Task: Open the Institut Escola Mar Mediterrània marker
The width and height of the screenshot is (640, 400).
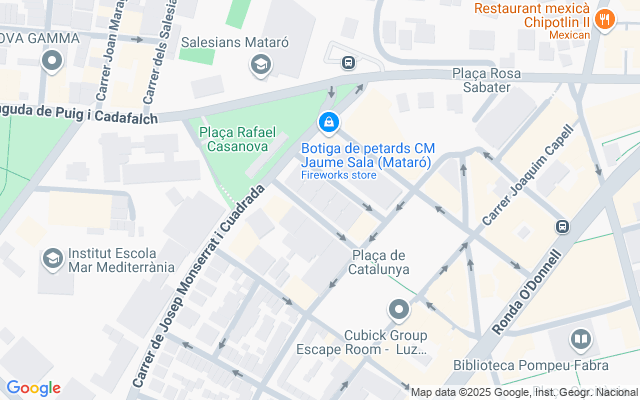Action: [x=53, y=259]
